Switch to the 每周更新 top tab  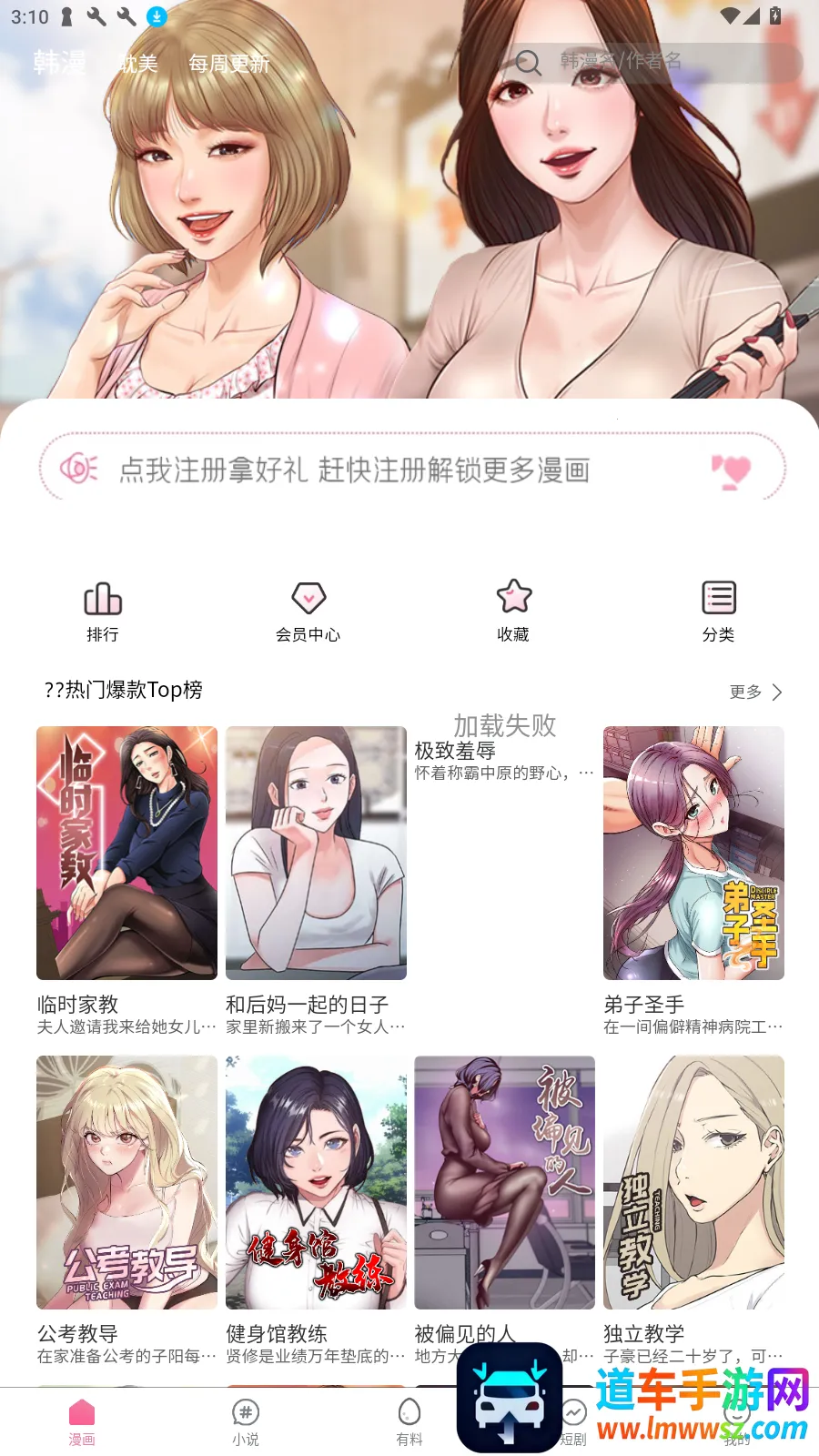[228, 64]
